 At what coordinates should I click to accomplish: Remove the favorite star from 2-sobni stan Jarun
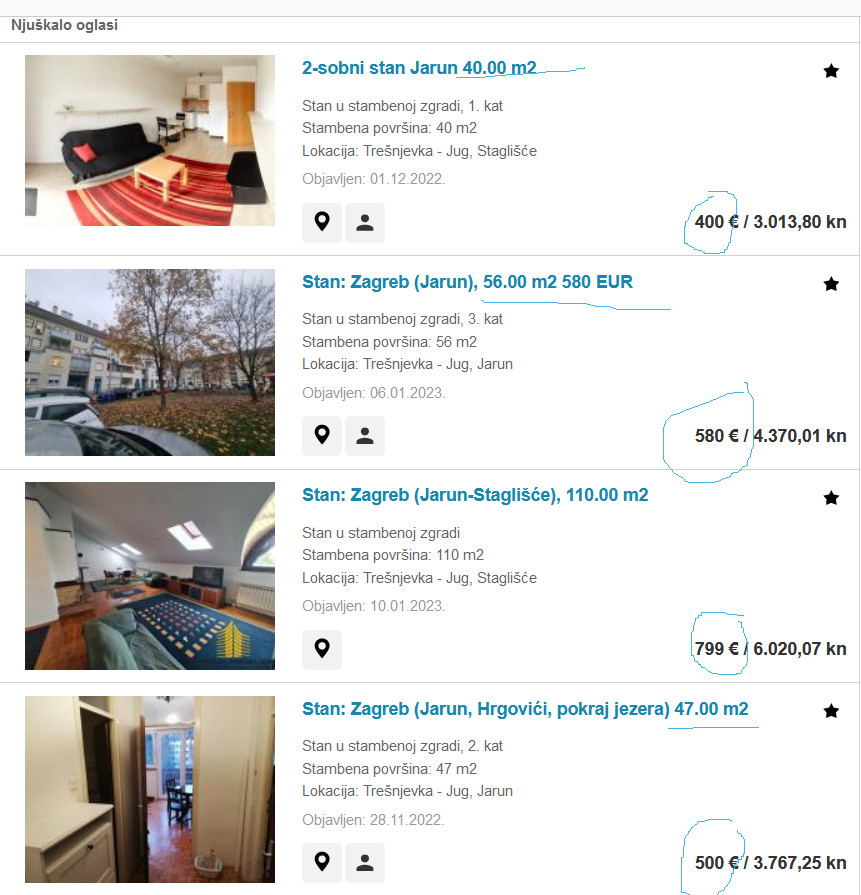[831, 71]
